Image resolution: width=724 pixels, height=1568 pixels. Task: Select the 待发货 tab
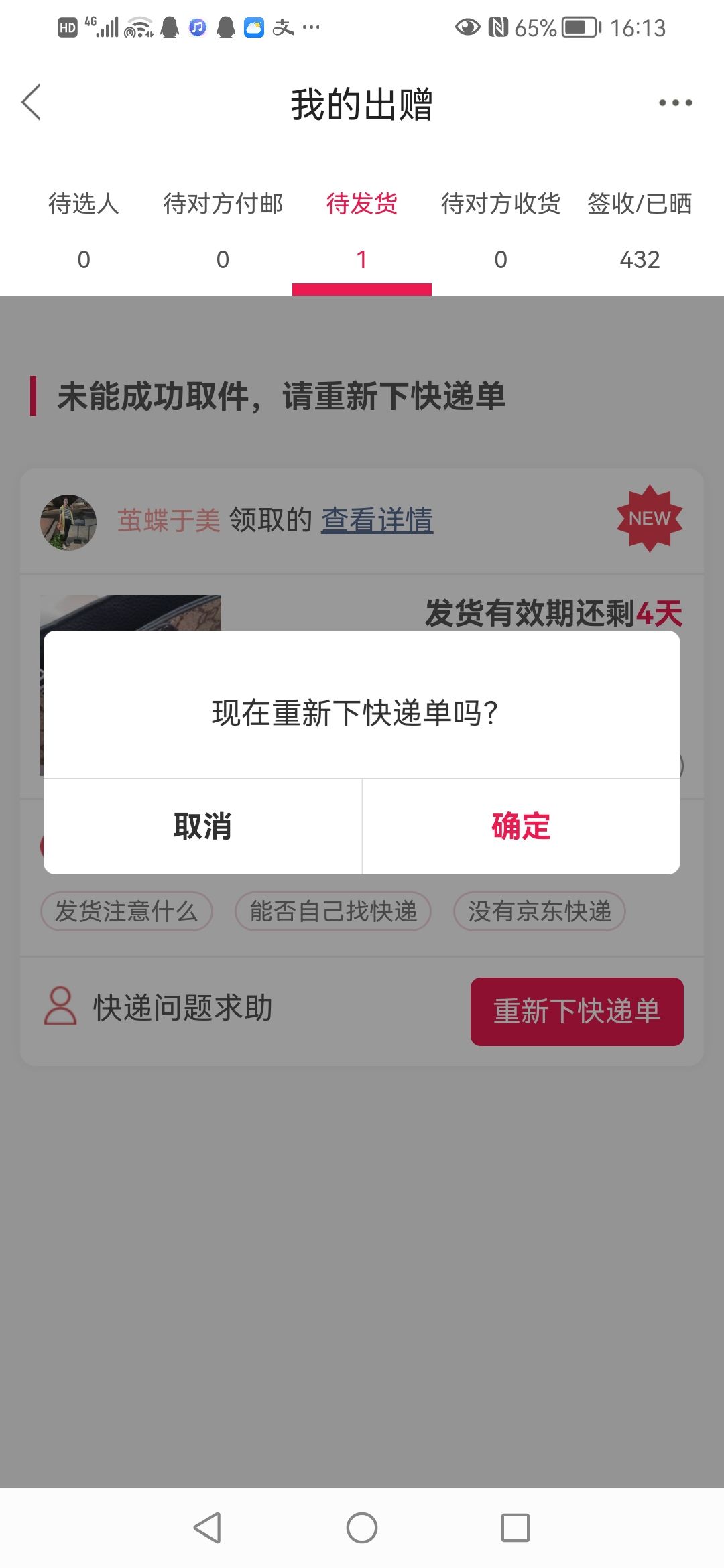(362, 231)
